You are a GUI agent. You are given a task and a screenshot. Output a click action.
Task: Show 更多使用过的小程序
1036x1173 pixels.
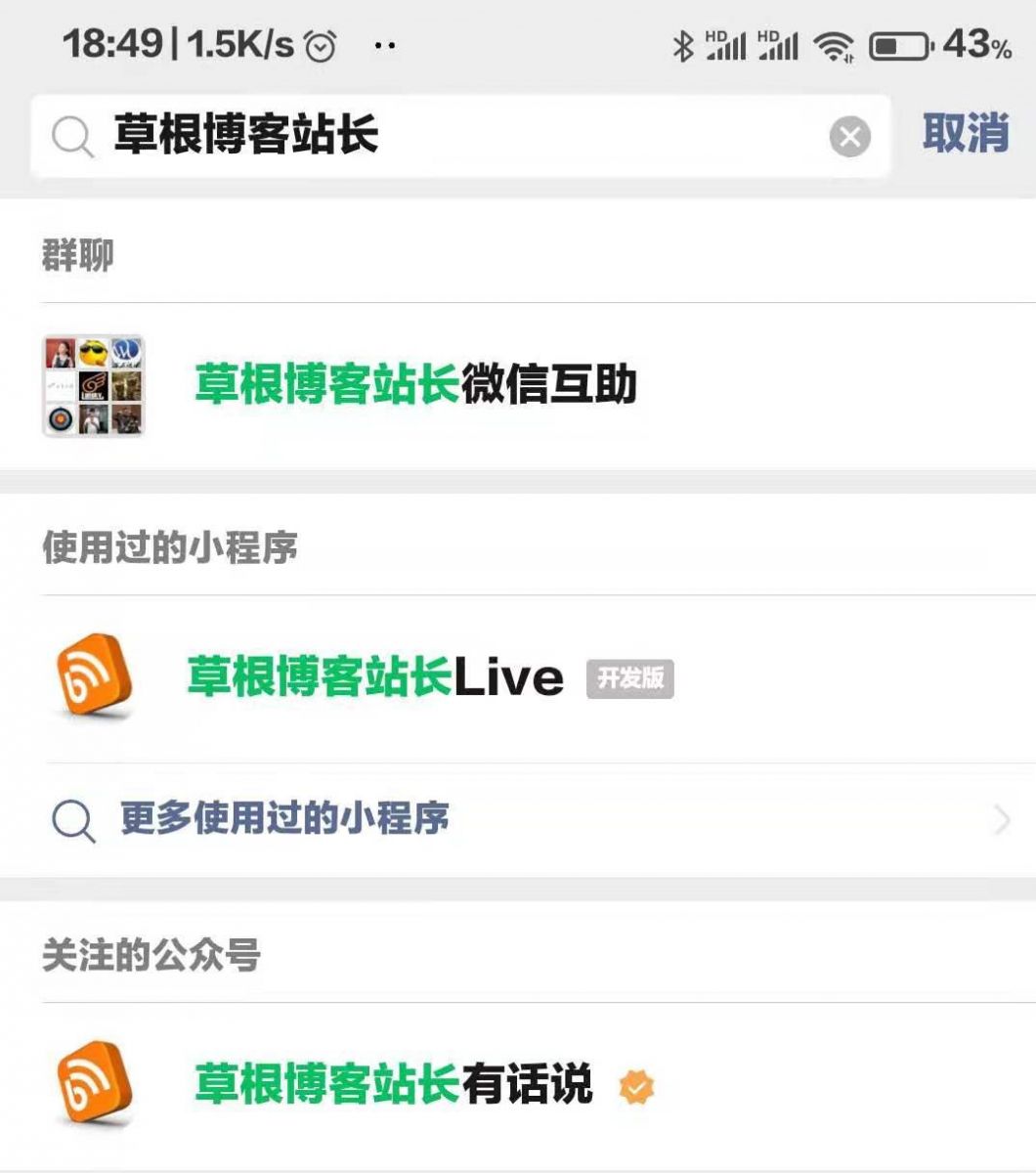point(285,819)
